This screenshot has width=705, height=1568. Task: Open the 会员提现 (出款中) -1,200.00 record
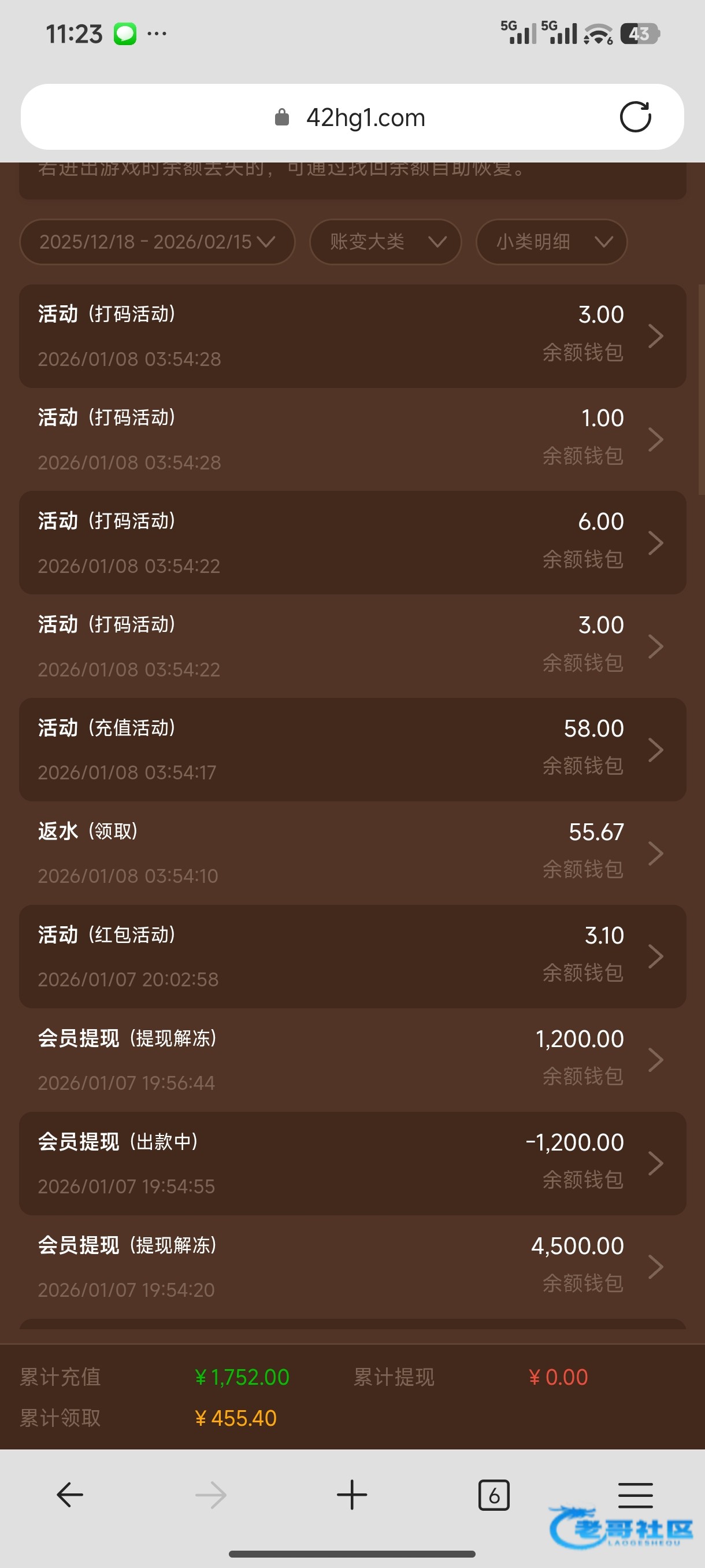point(352,1163)
